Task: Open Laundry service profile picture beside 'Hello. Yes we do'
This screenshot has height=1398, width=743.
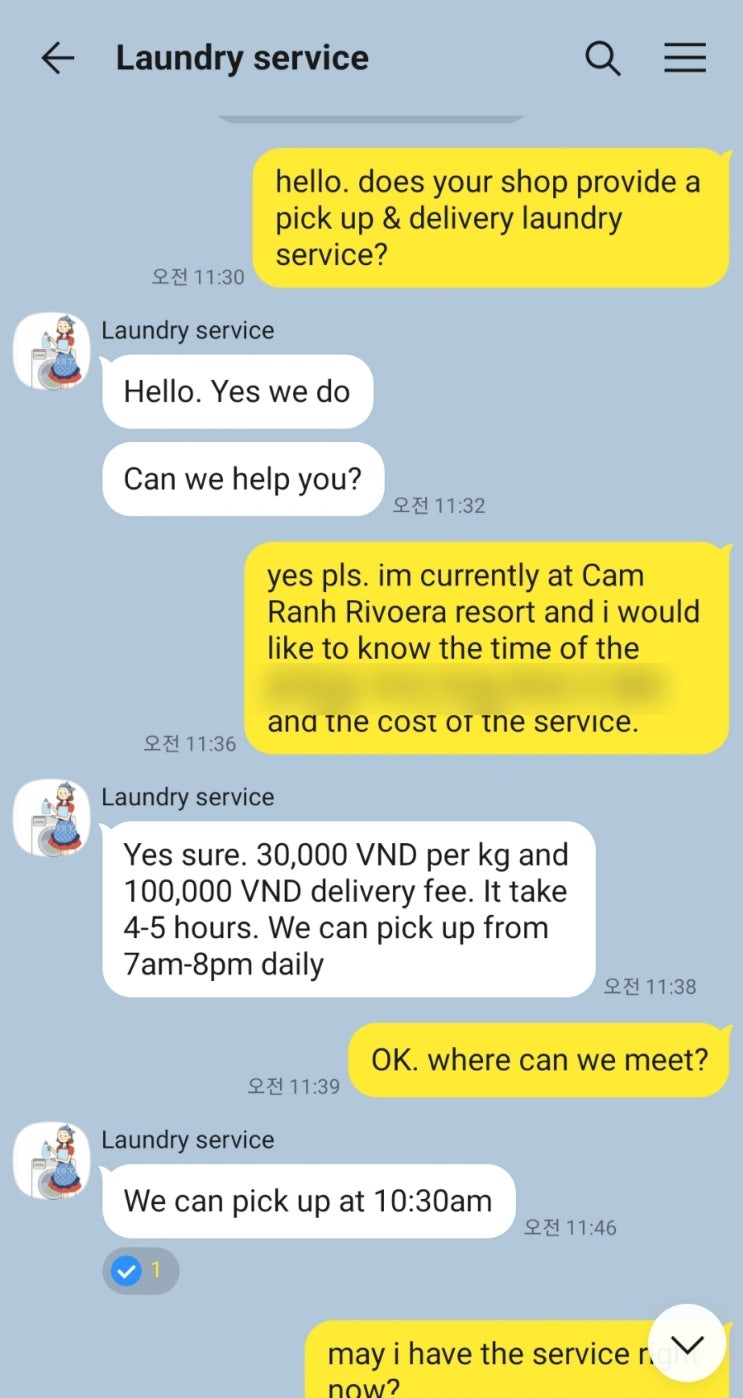Action: (x=52, y=352)
